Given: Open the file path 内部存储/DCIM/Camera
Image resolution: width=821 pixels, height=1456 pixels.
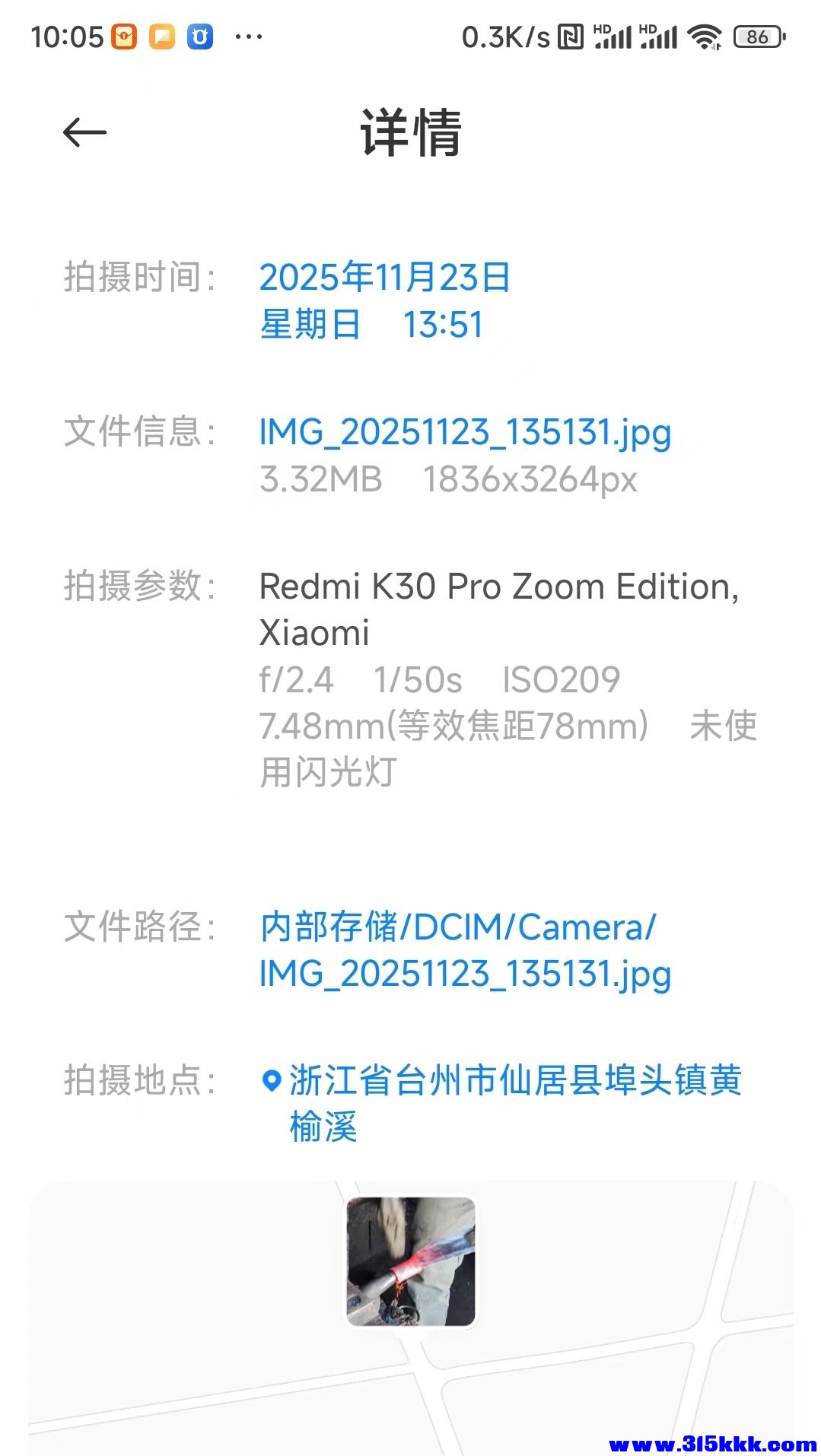Looking at the screenshot, I should click(x=464, y=949).
